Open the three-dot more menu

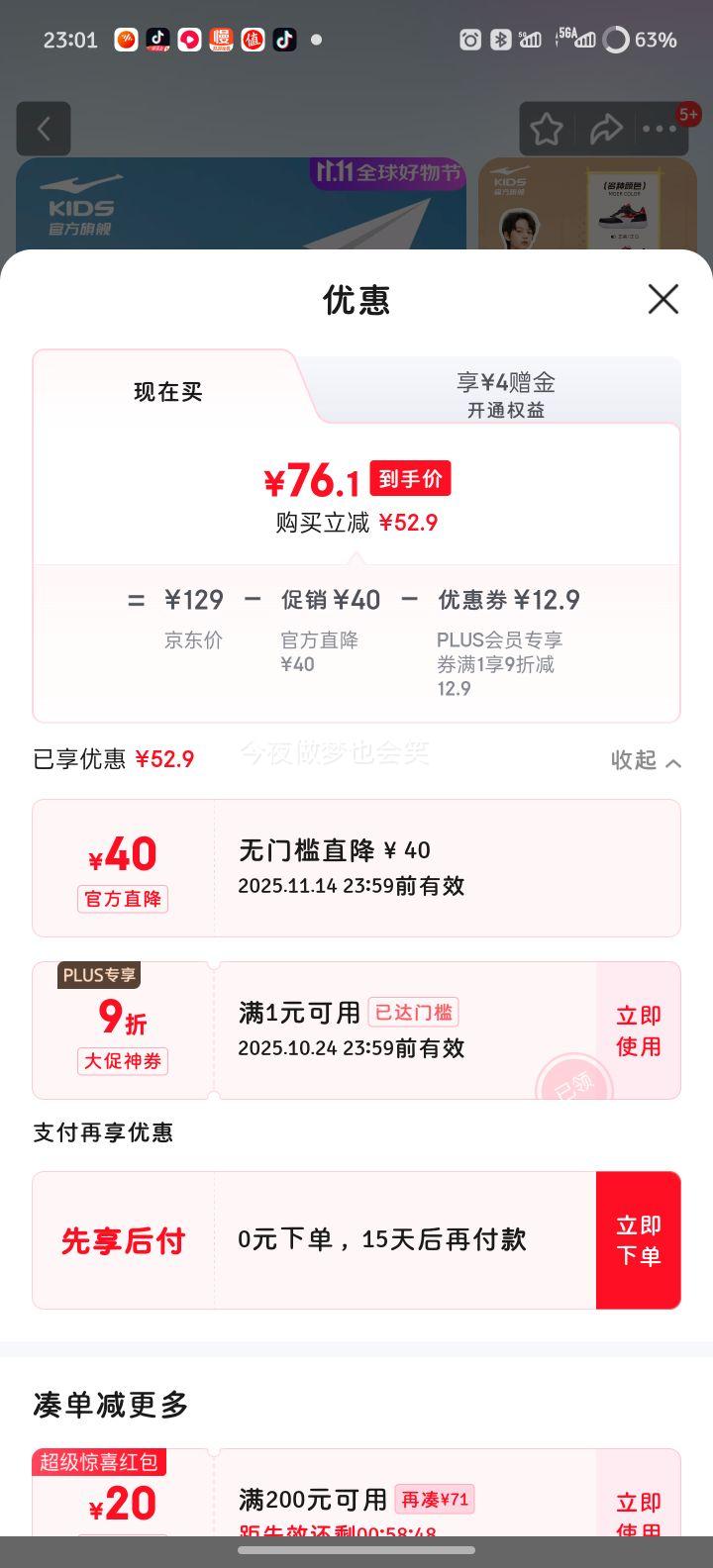[x=661, y=129]
